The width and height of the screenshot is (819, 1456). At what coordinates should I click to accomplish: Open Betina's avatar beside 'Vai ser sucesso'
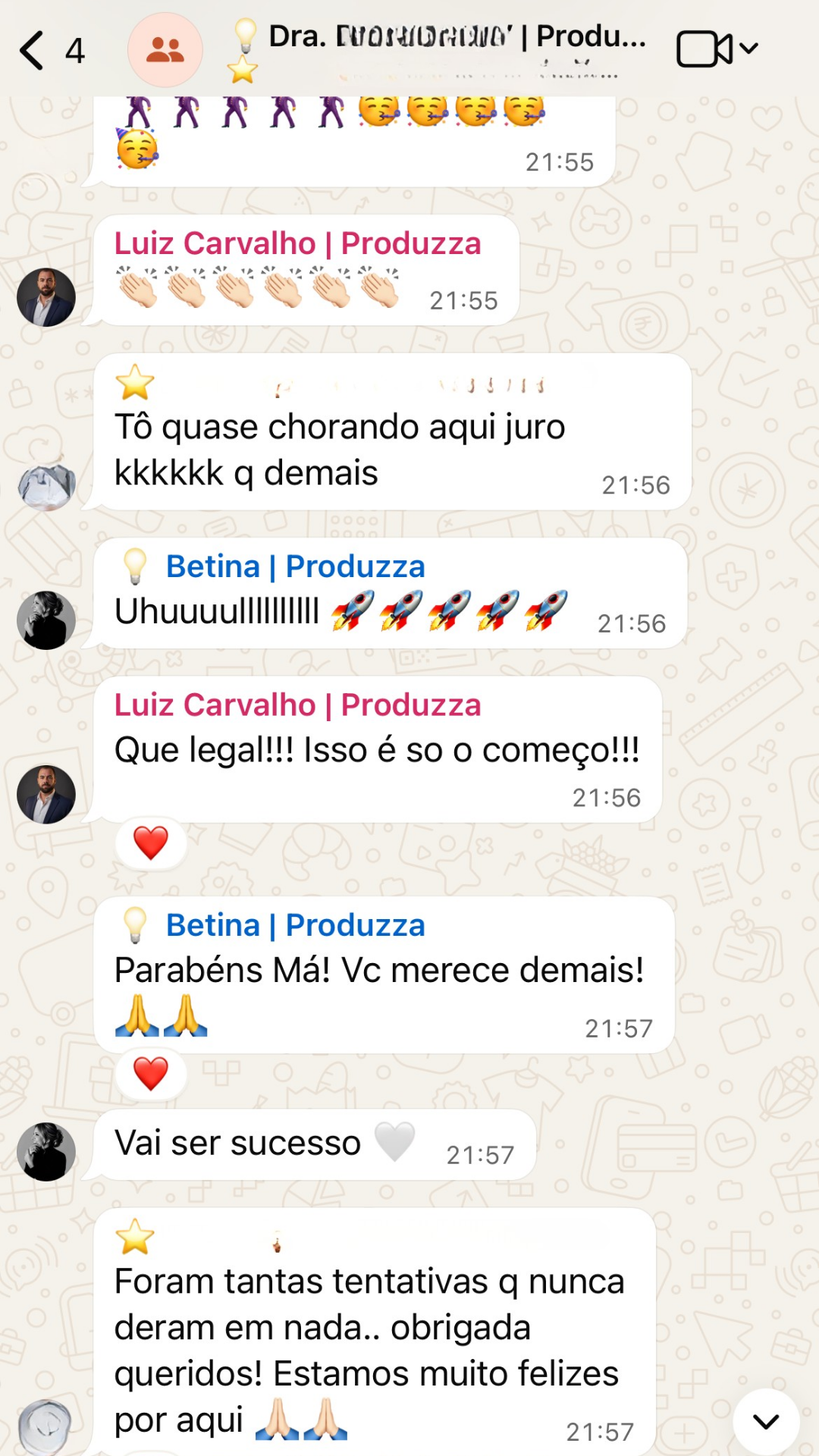click(x=46, y=1152)
